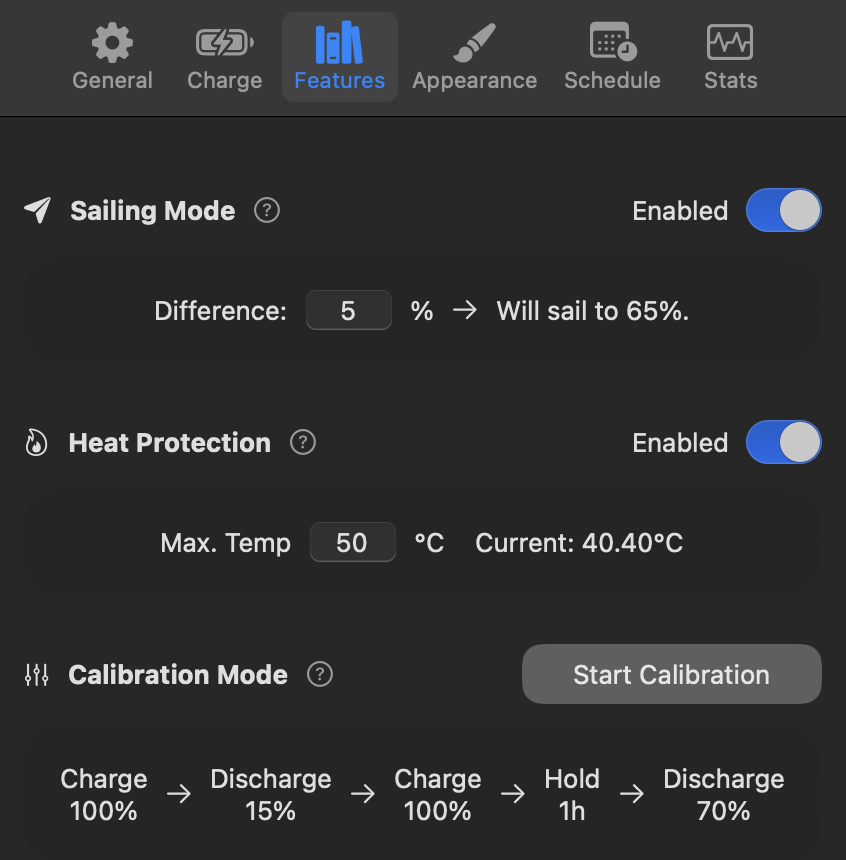Image resolution: width=846 pixels, height=860 pixels.
Task: Go to the Appearance tab
Action: [474, 58]
